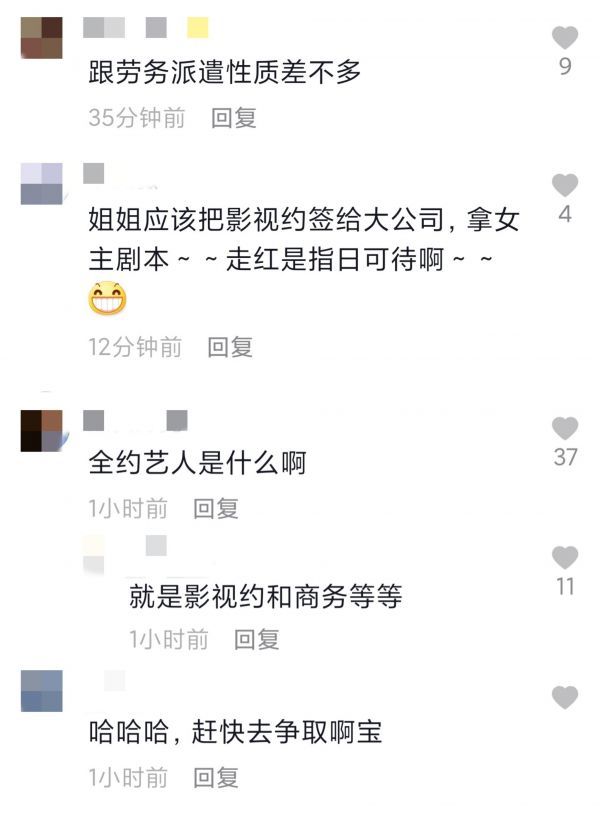Image resolution: width=600 pixels, height=816 pixels.
Task: Like the comment 全约艺人是什么啊
Action: coord(565,428)
